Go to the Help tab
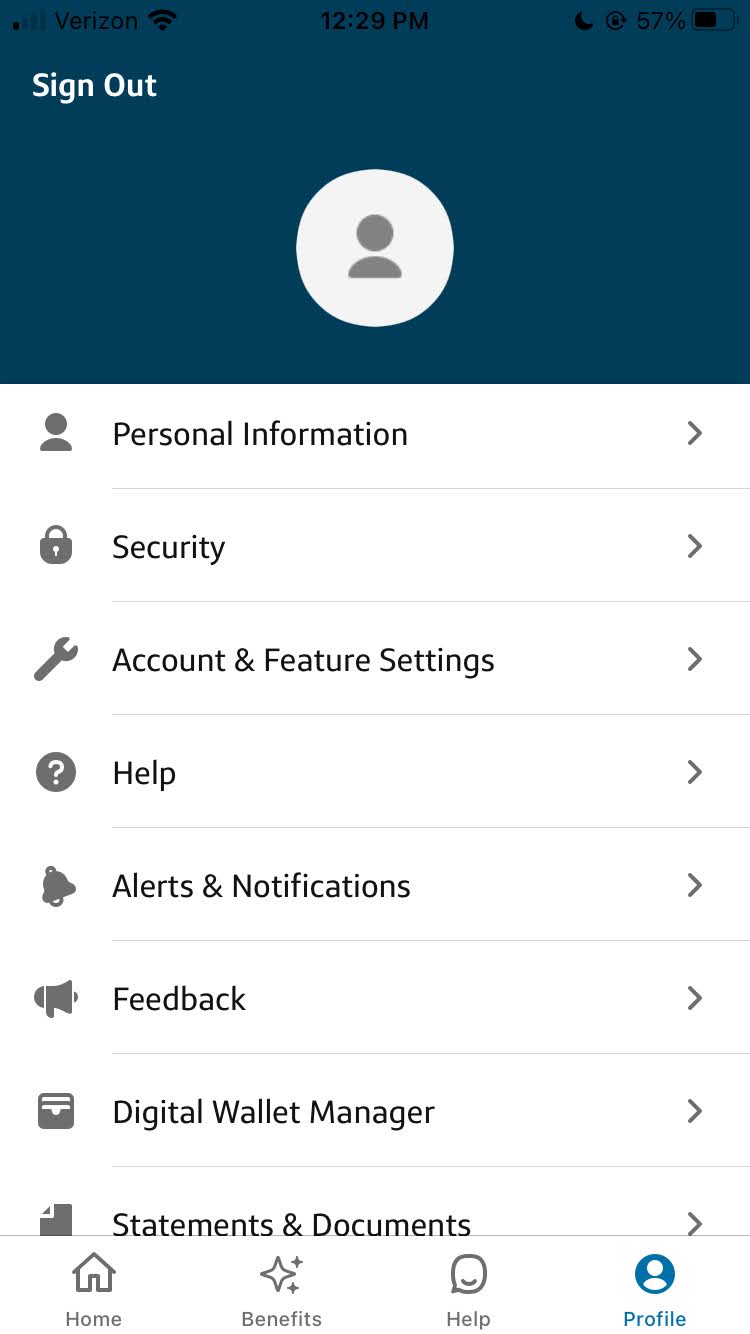Image resolution: width=750 pixels, height=1334 pixels. (x=468, y=1287)
